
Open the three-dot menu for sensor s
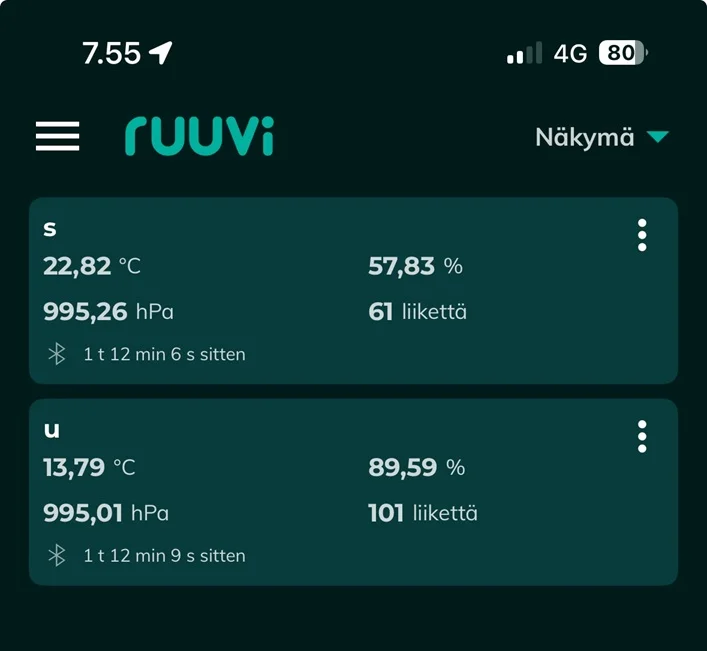click(642, 235)
